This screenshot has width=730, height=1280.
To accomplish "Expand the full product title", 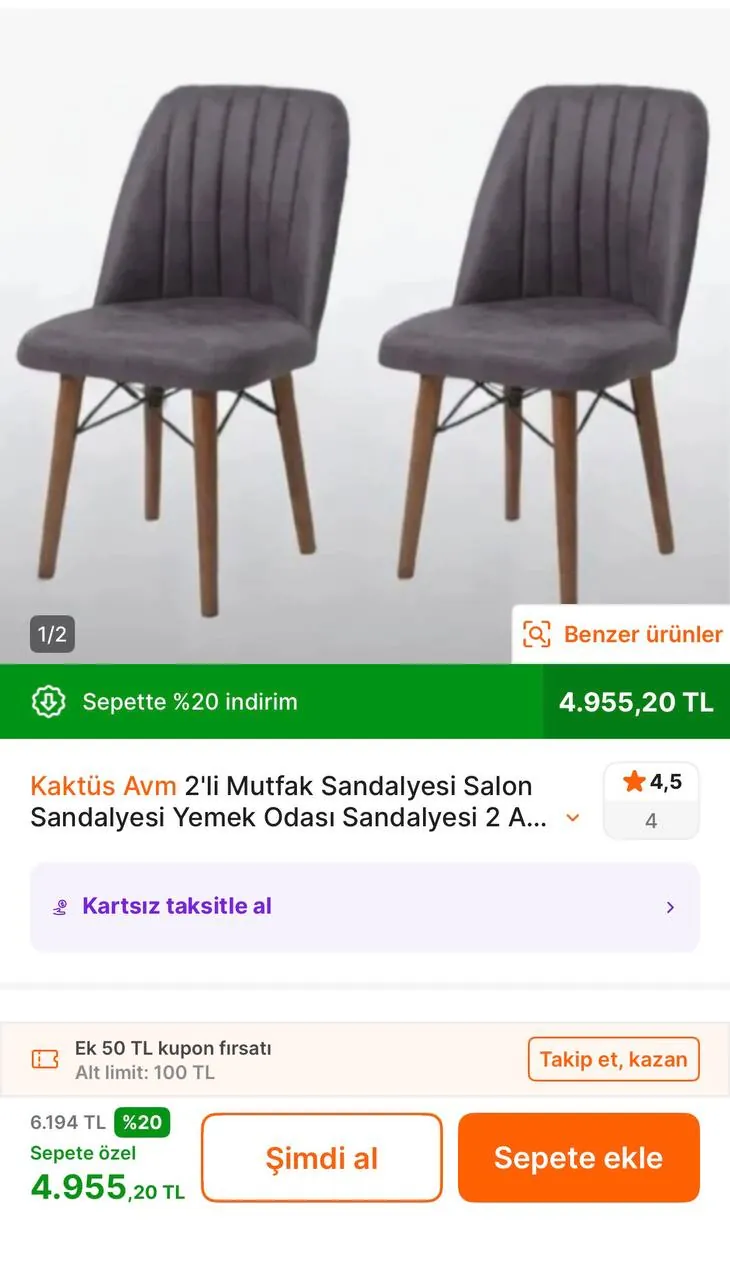I will 573,818.
